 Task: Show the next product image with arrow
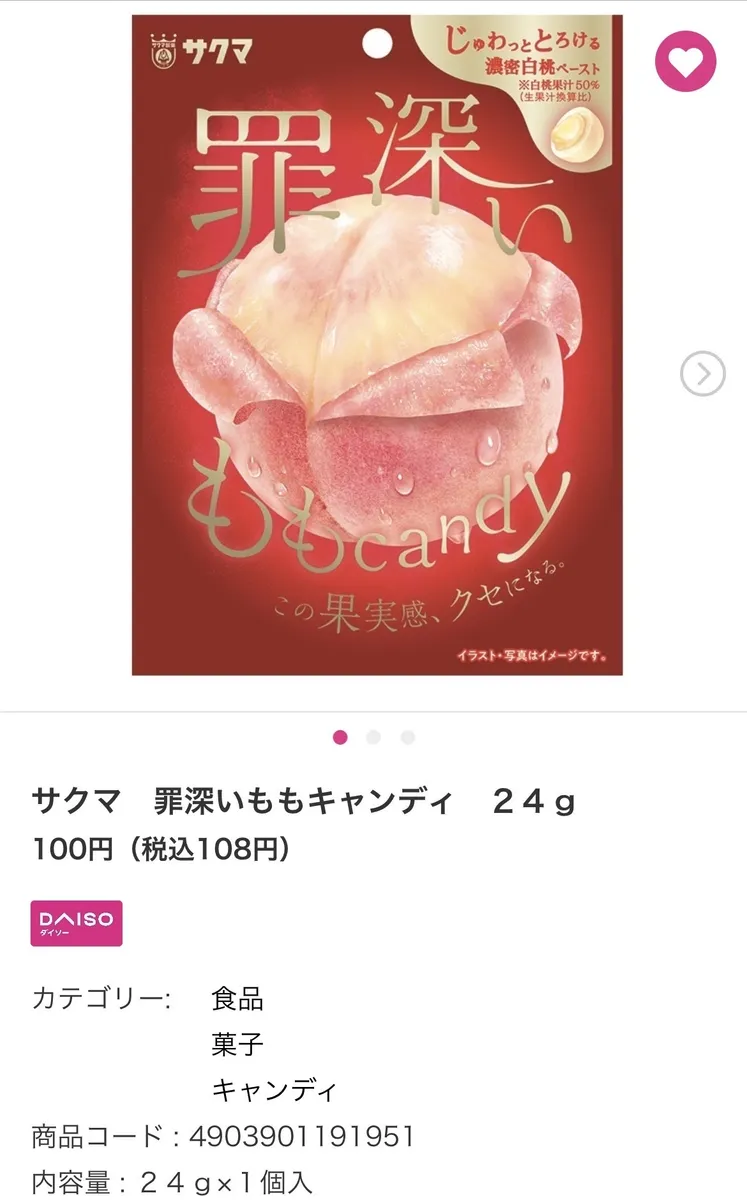702,374
